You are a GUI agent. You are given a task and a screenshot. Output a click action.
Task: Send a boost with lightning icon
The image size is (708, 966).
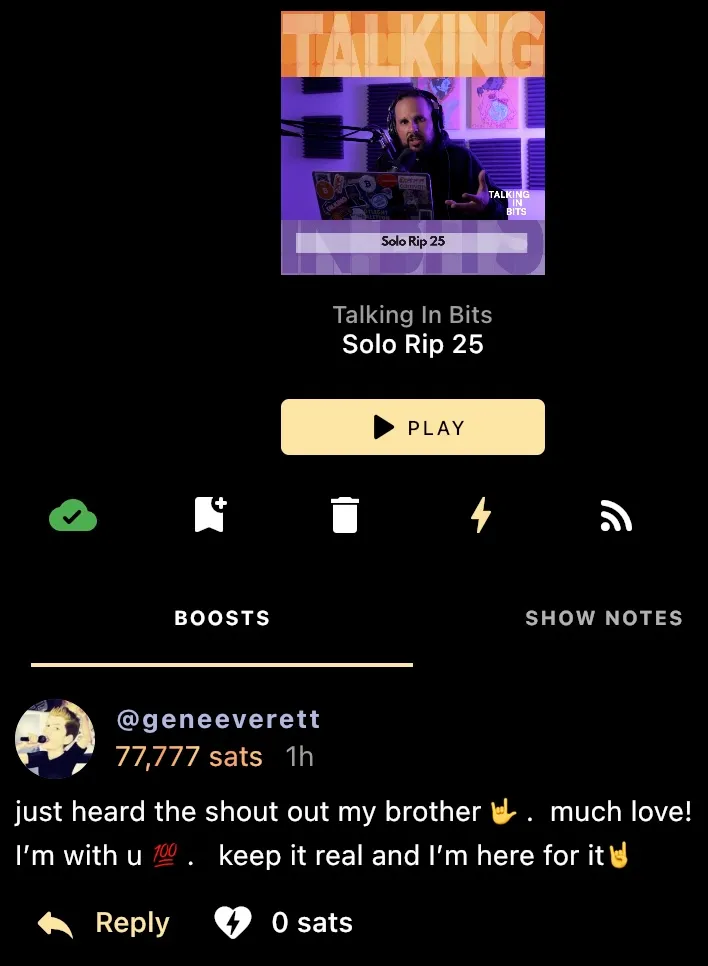click(x=481, y=516)
